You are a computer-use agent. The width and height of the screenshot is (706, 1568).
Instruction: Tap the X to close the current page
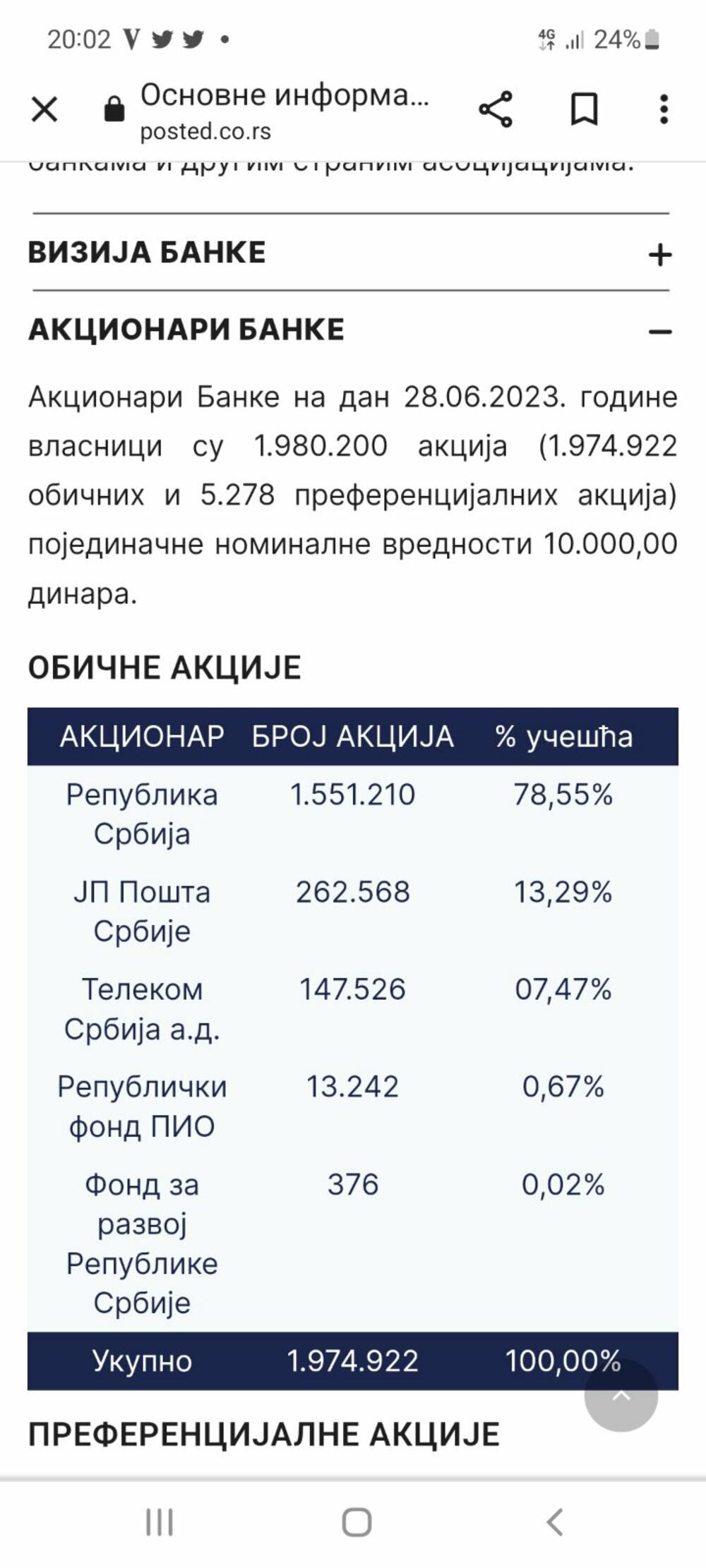(x=45, y=109)
